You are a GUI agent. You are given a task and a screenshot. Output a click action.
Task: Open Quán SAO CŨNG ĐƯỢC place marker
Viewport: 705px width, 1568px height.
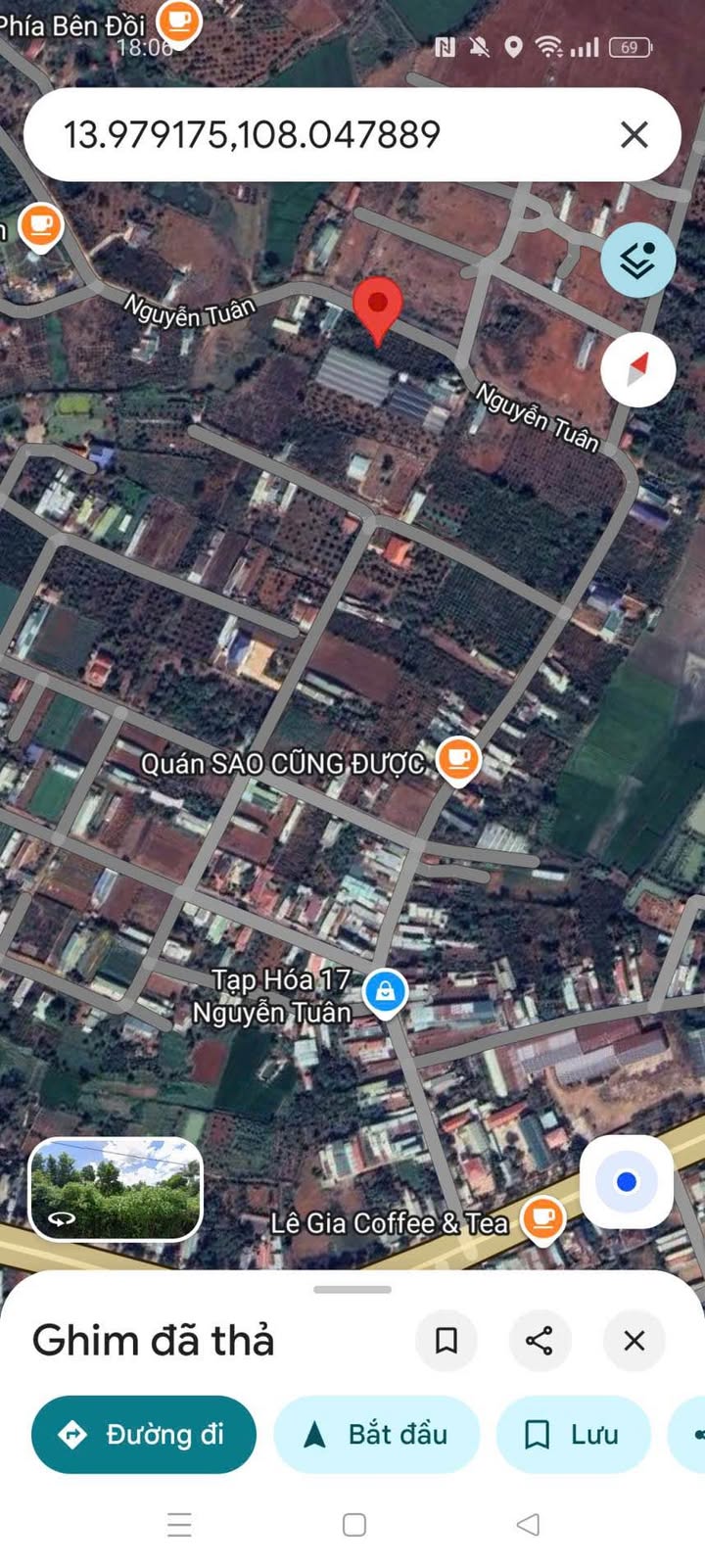457,759
